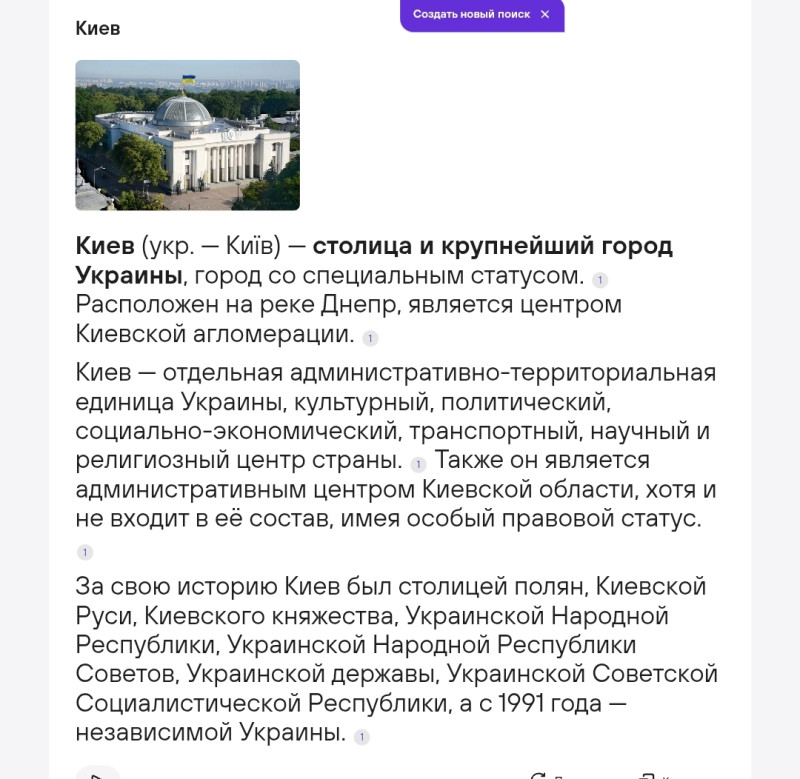Open source citation after "город со специальным статусом"
Image resolution: width=800 pixels, height=779 pixels.
pyautogui.click(x=600, y=280)
